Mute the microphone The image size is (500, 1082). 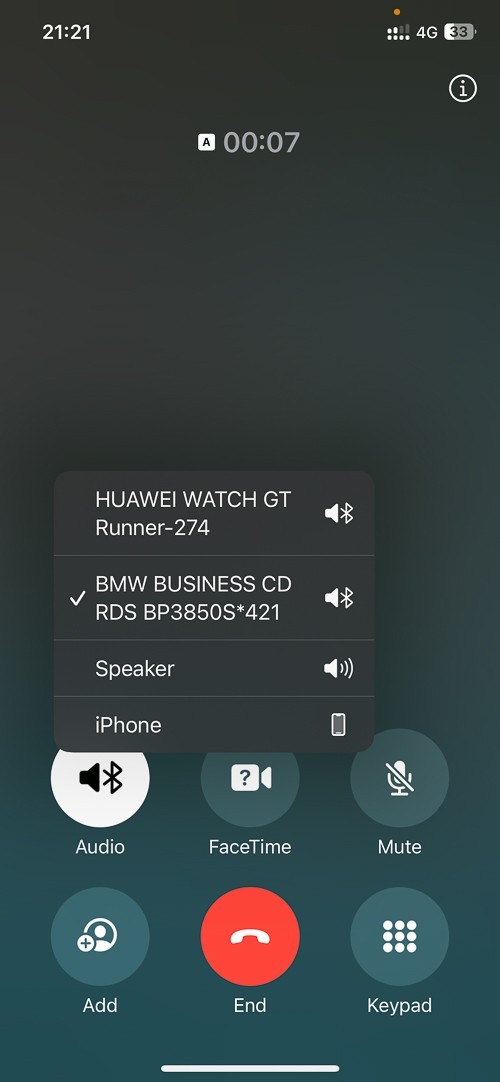click(x=399, y=778)
